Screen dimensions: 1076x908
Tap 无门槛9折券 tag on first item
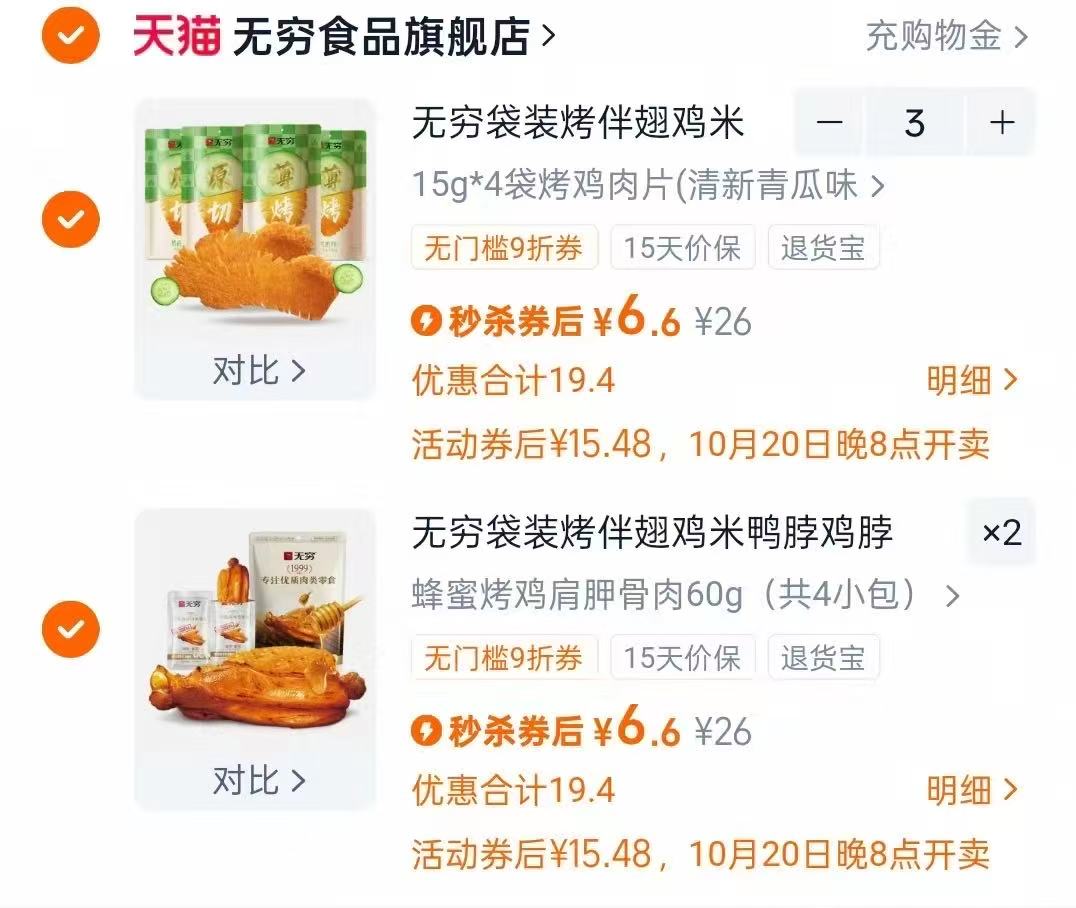pyautogui.click(x=504, y=248)
